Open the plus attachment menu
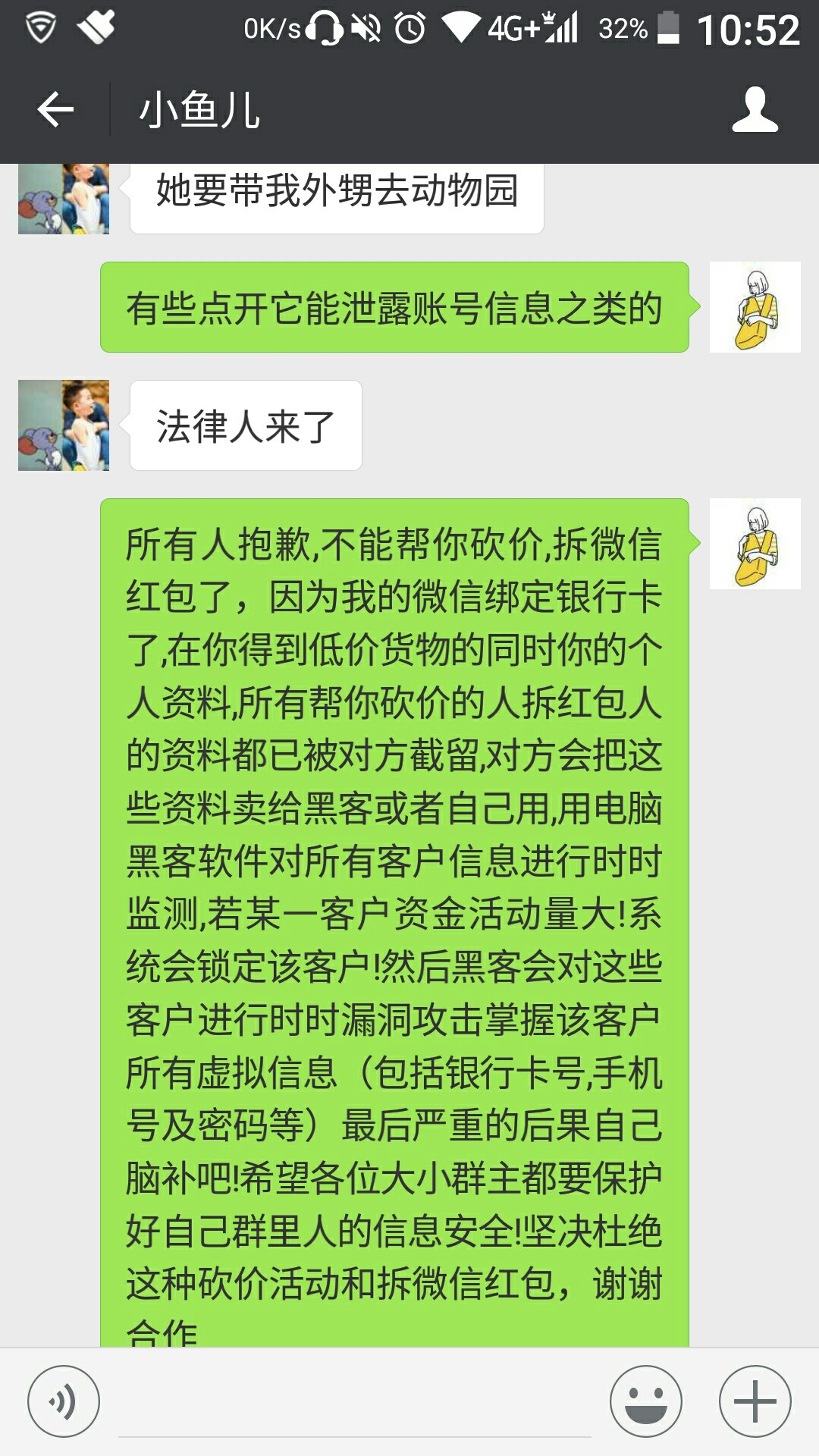The height and width of the screenshot is (1456, 819). click(x=755, y=1401)
